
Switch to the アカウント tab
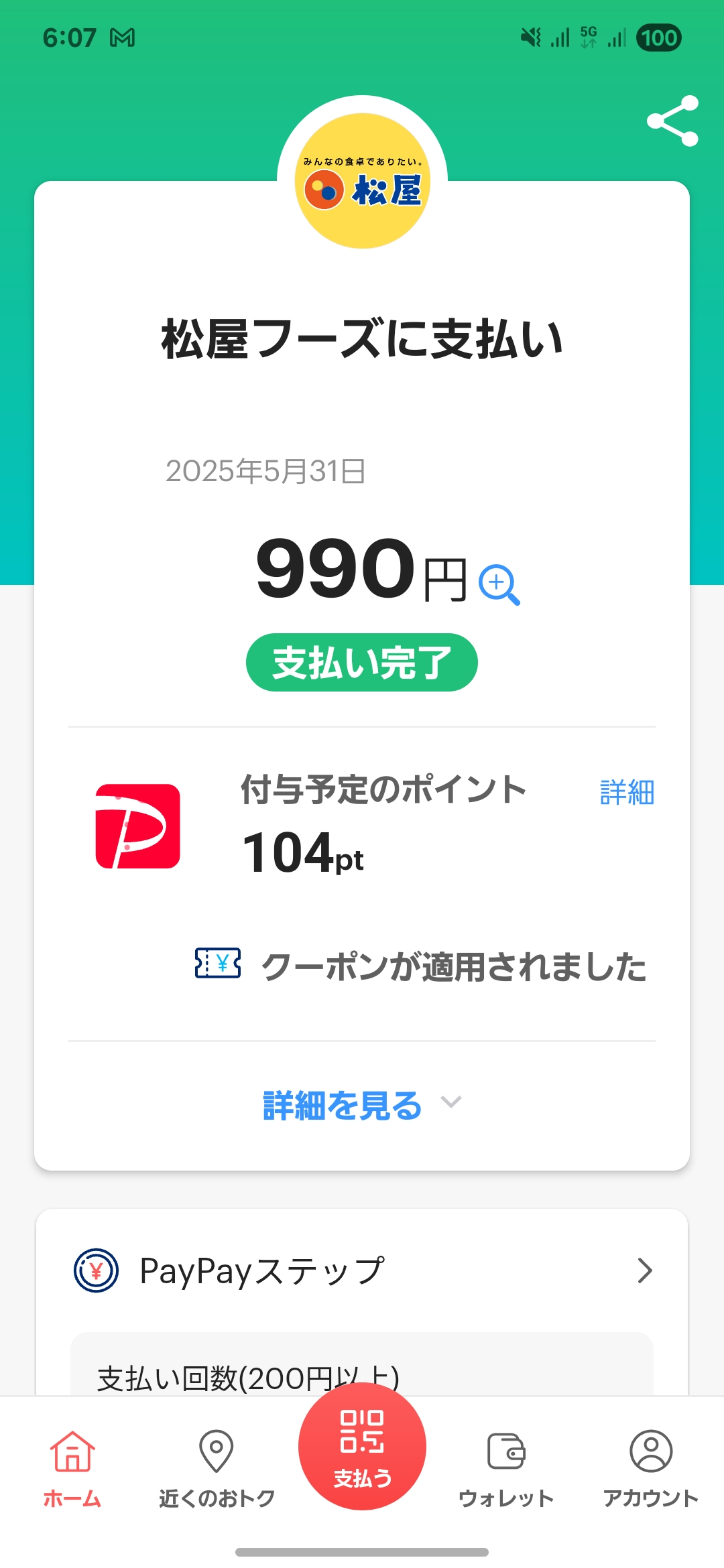coord(650,1469)
